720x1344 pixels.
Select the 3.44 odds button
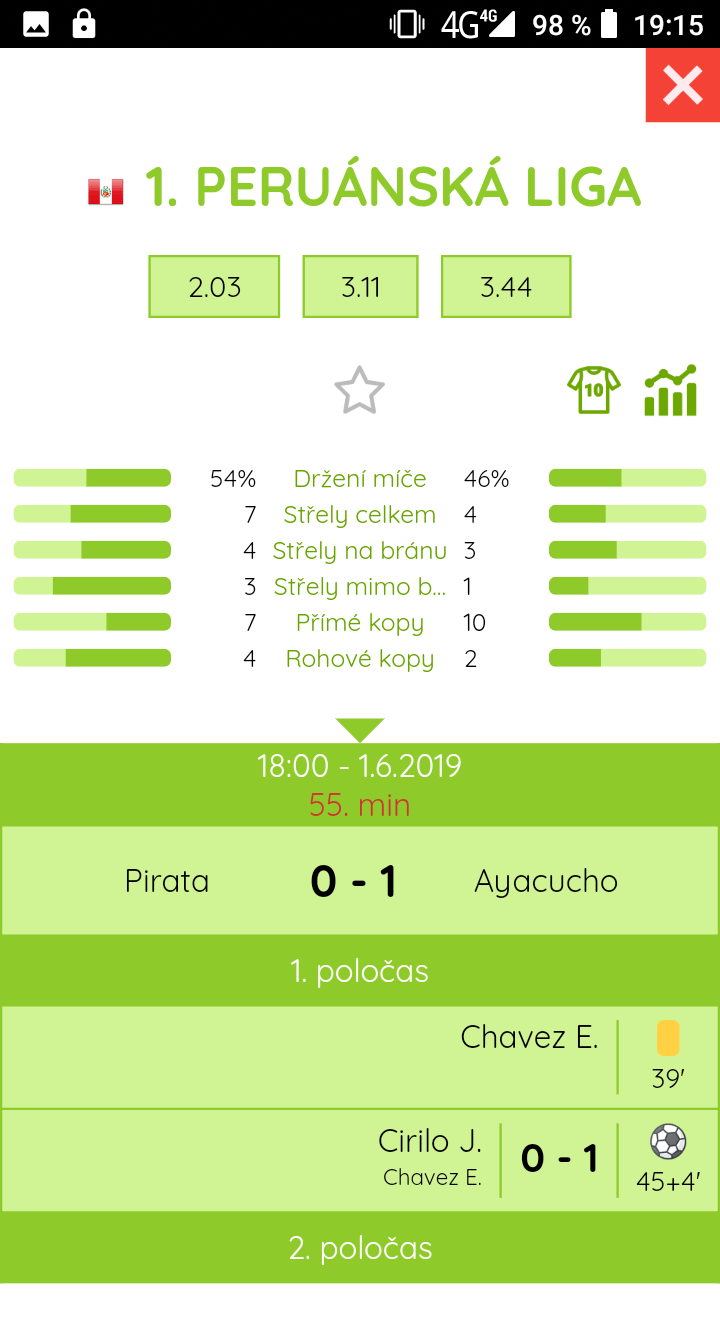pos(506,287)
